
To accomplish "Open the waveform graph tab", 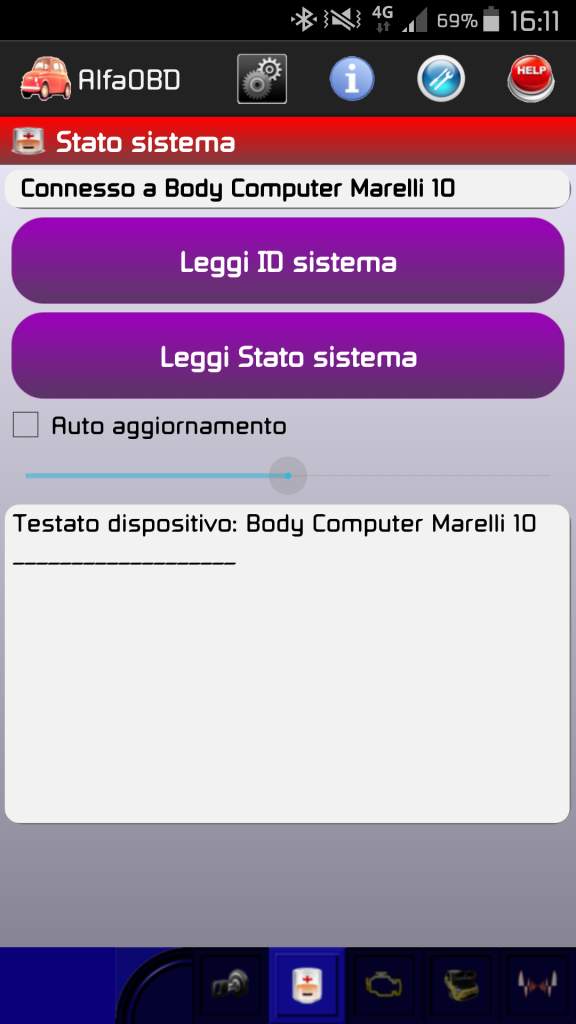I will click(538, 985).
